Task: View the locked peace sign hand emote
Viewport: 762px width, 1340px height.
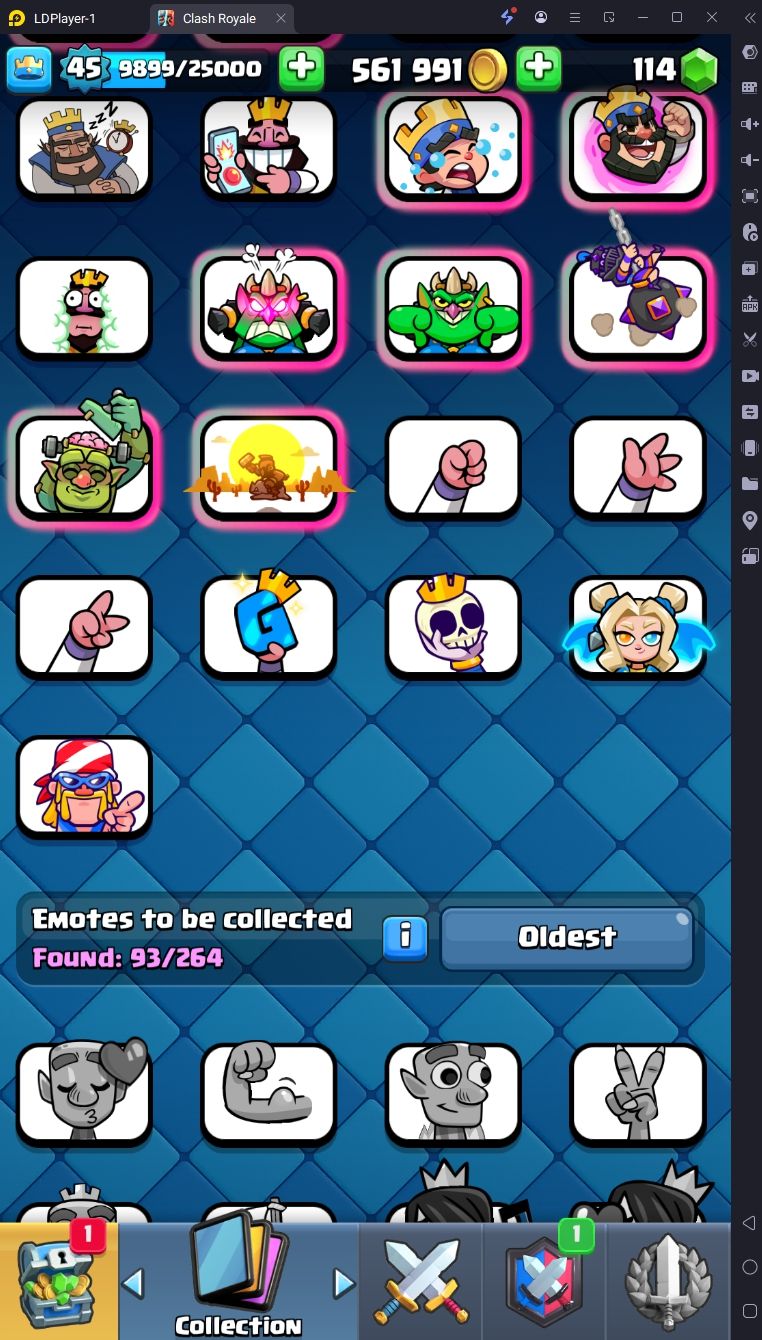Action: (637, 1094)
